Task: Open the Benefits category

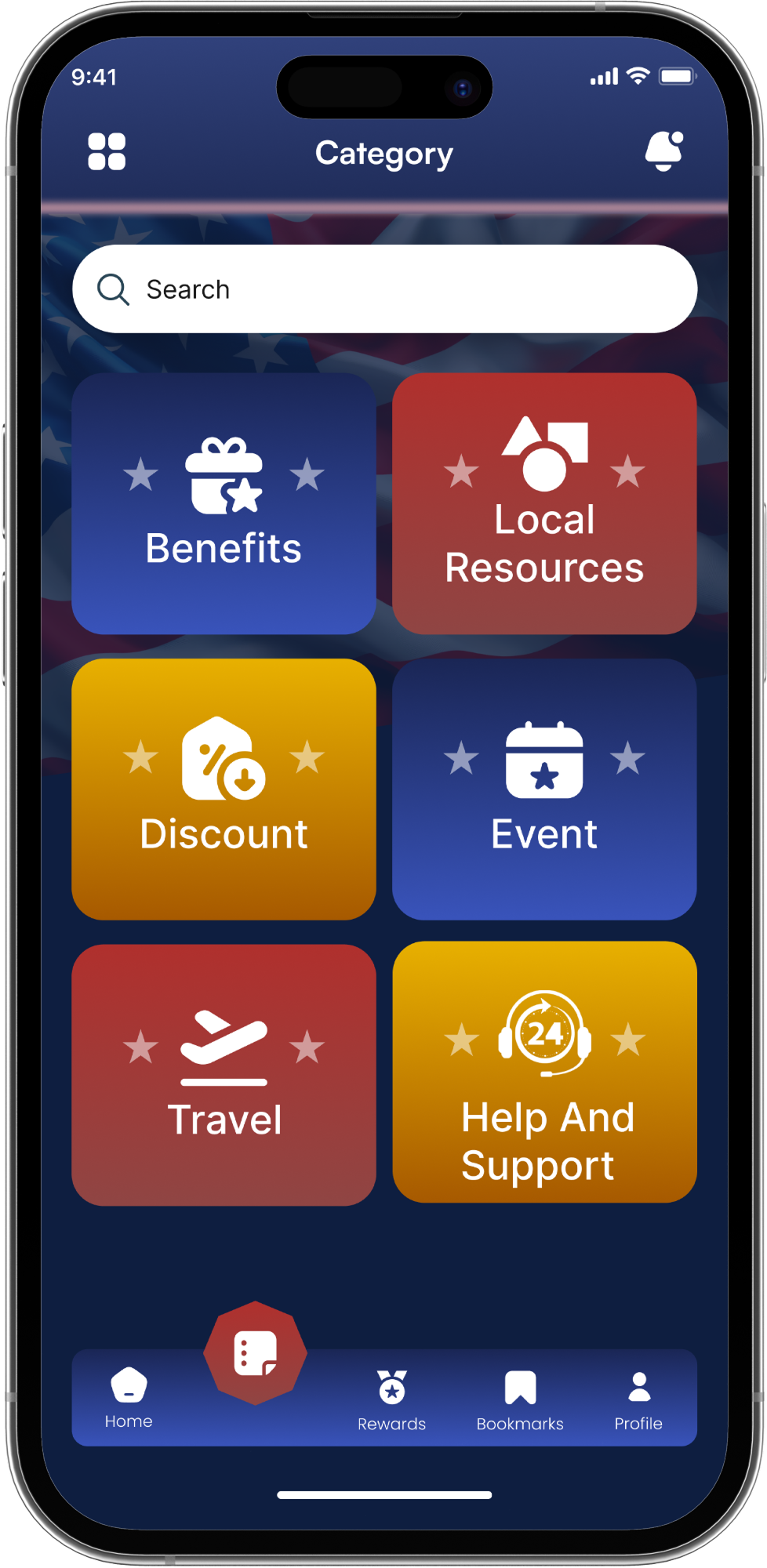Action: [224, 503]
